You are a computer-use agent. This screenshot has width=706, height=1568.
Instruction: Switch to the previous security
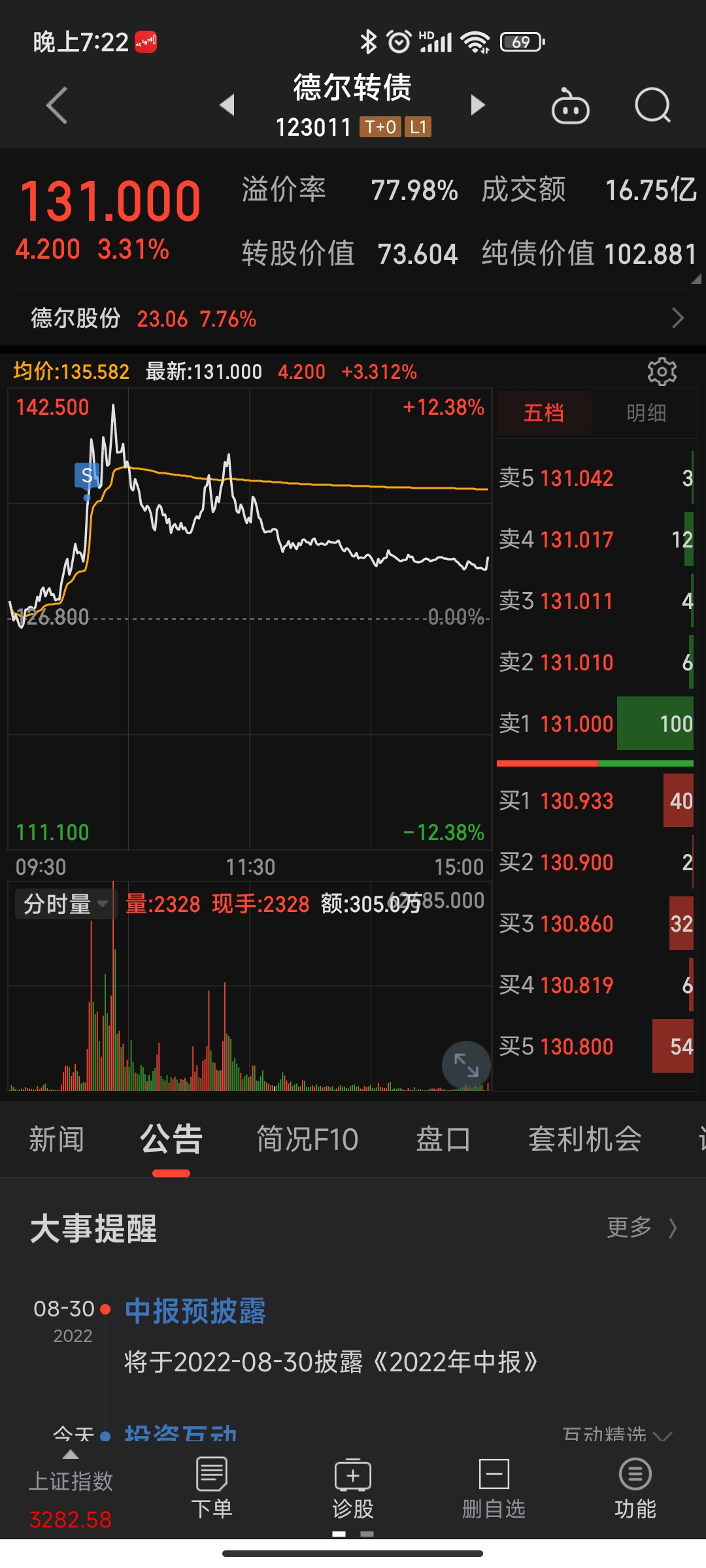pyautogui.click(x=227, y=105)
